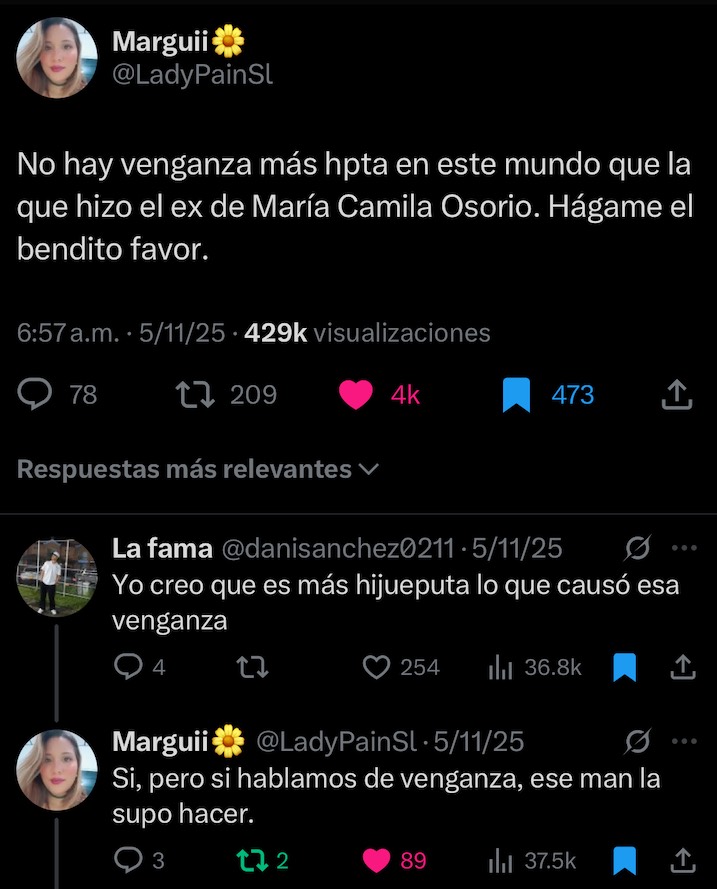Reply to the main post by Marguii
The width and height of the screenshot is (717, 889).
(x=36, y=395)
